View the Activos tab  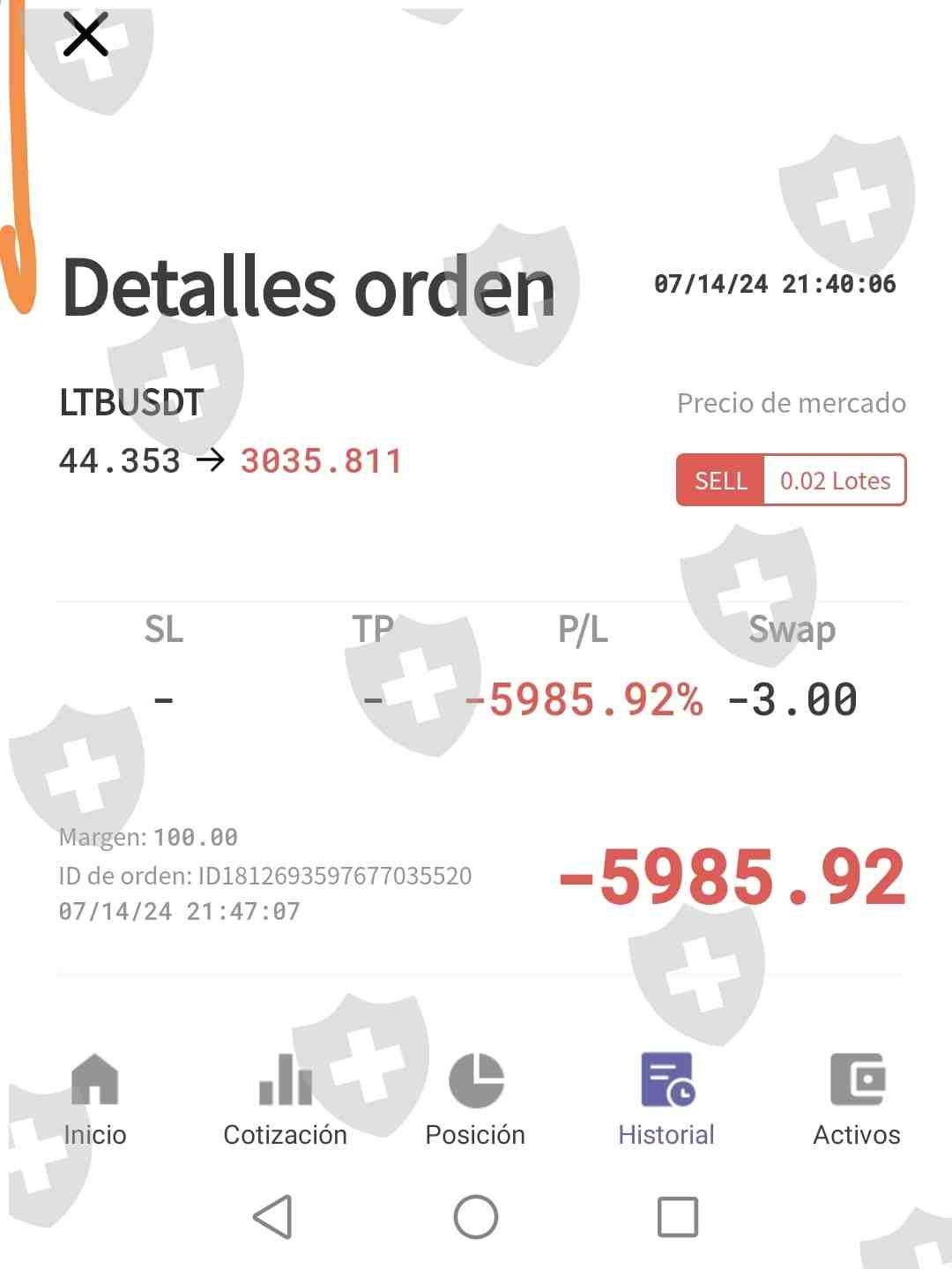(857, 1099)
